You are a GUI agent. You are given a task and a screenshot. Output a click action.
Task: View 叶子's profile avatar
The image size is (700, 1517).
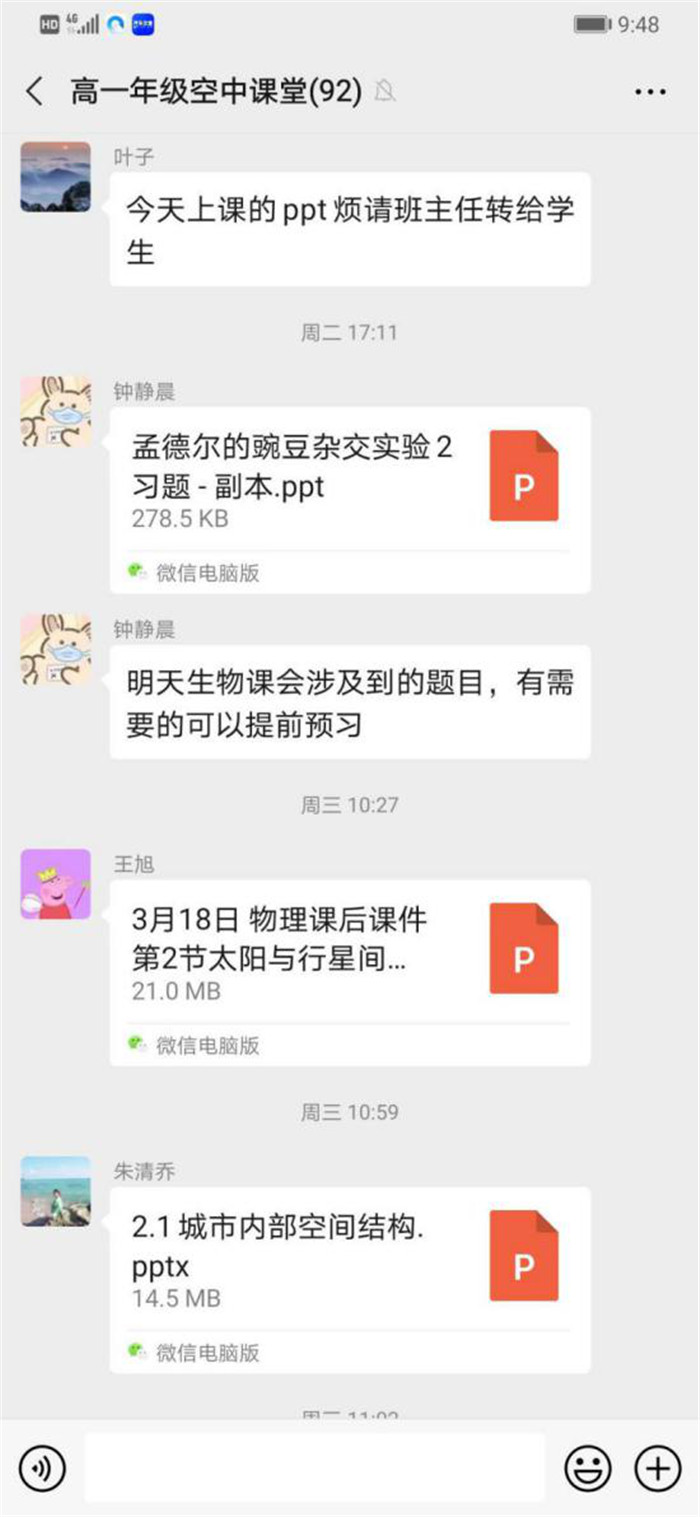(56, 177)
